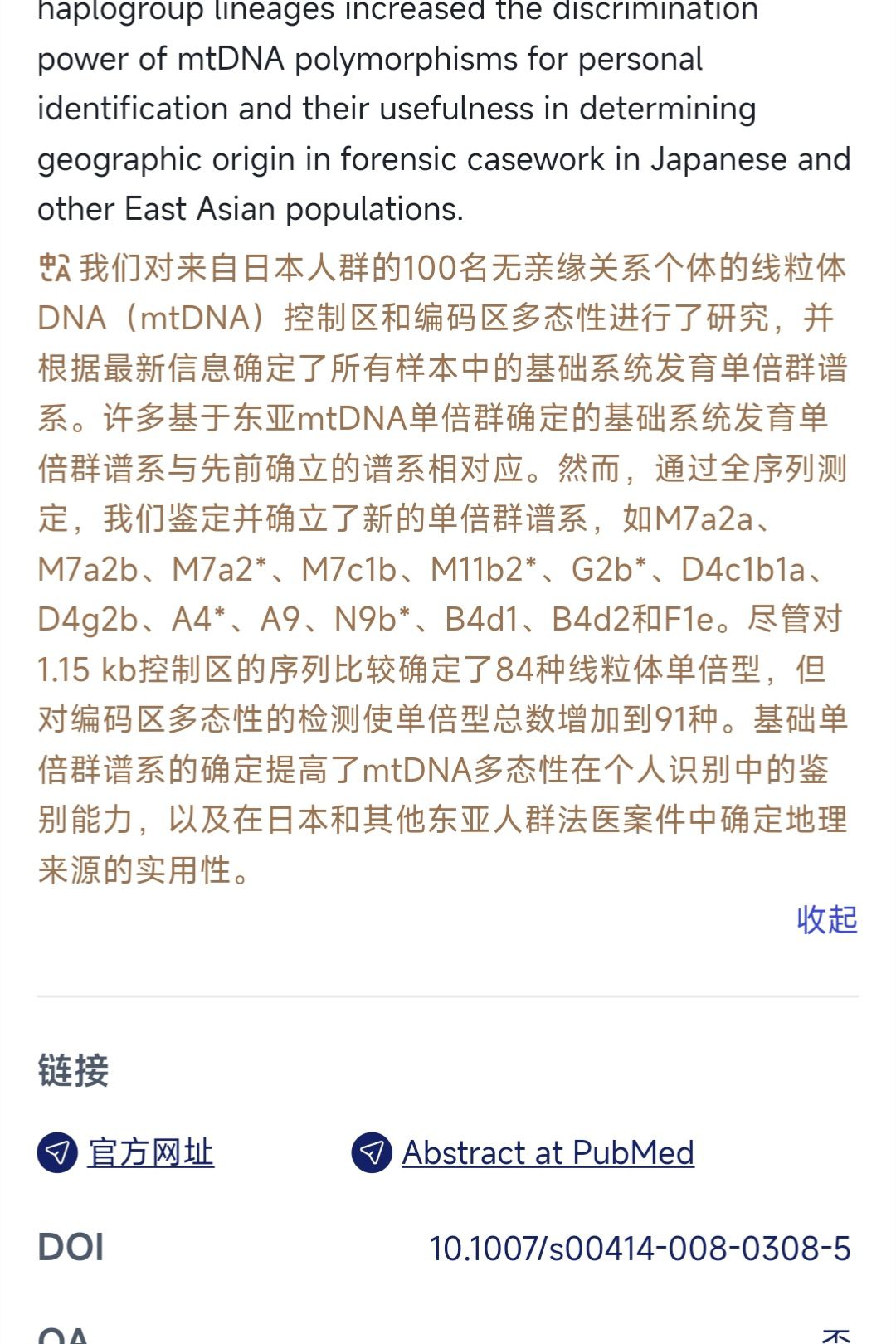Open Abstract at PubMed link

pos(548,1152)
